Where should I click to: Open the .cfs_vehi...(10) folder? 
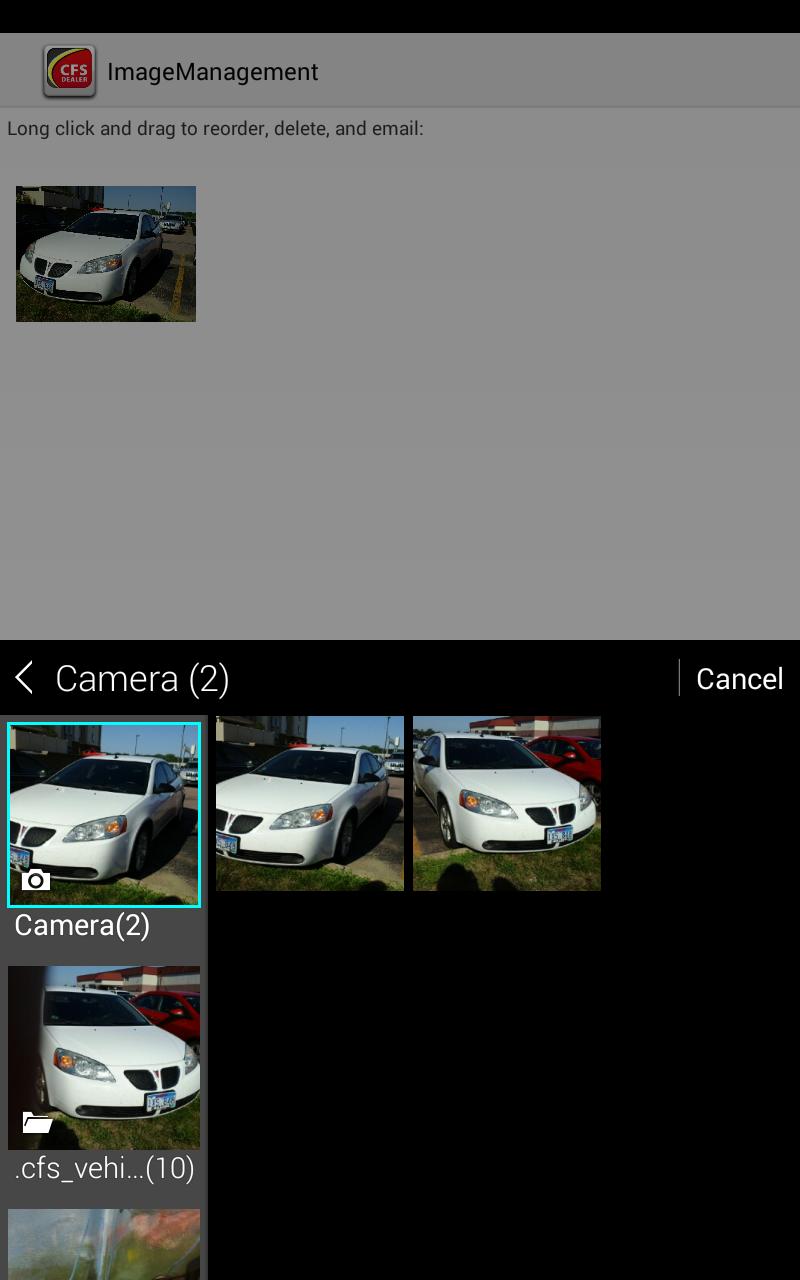(104, 1058)
